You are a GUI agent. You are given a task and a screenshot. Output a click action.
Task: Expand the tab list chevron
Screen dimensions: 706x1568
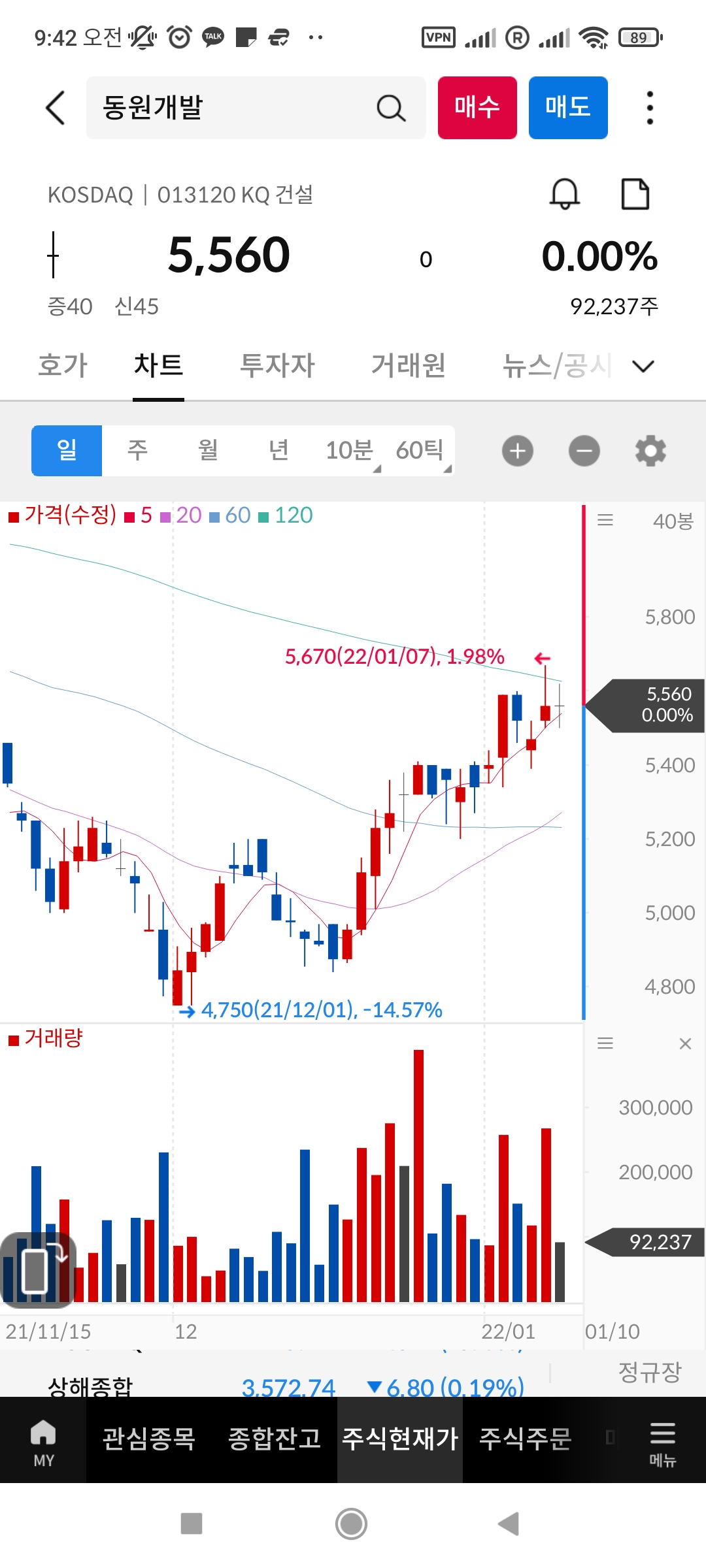pos(643,366)
